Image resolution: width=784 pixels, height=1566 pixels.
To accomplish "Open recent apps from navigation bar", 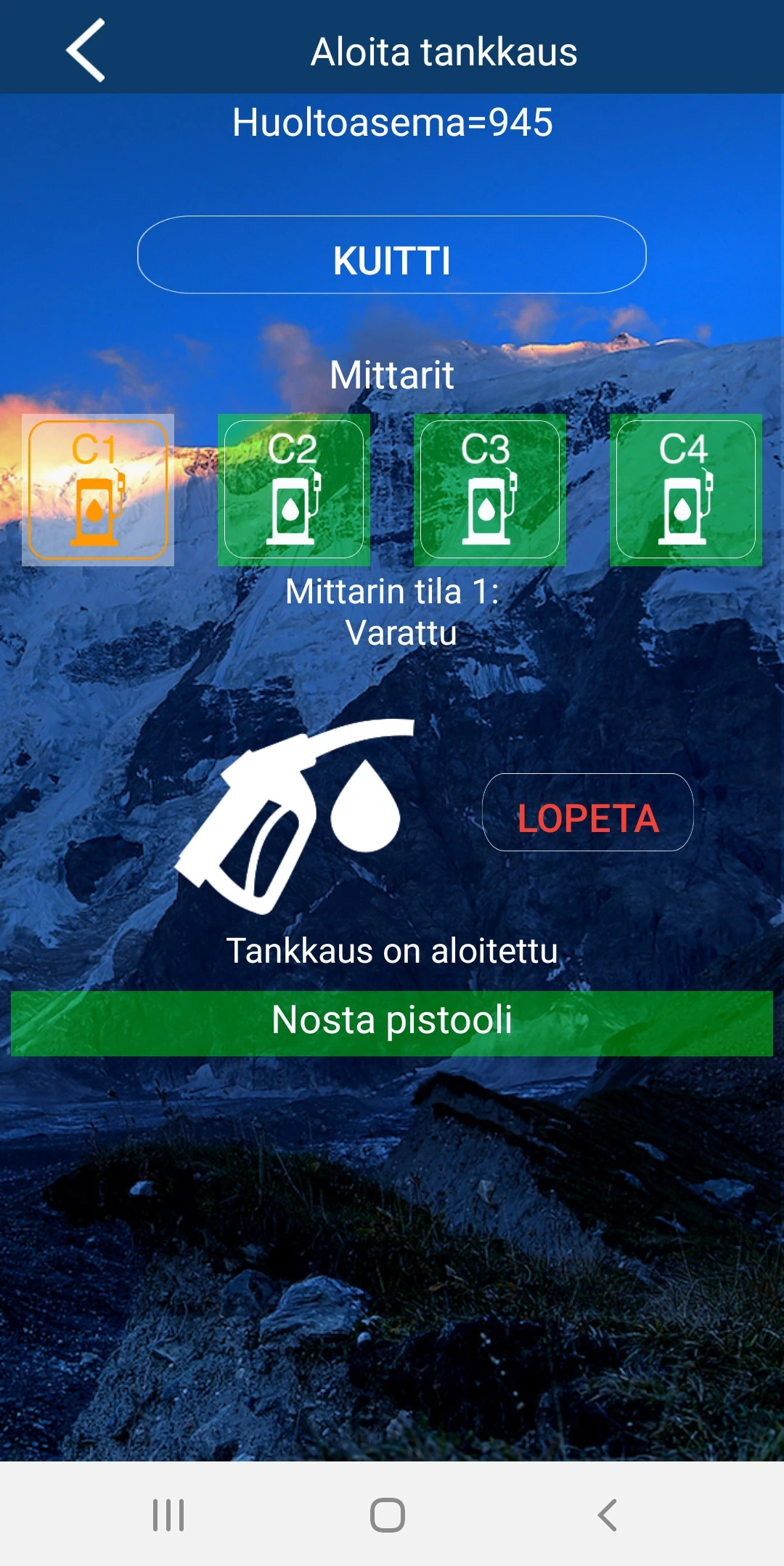I will pos(168,1515).
